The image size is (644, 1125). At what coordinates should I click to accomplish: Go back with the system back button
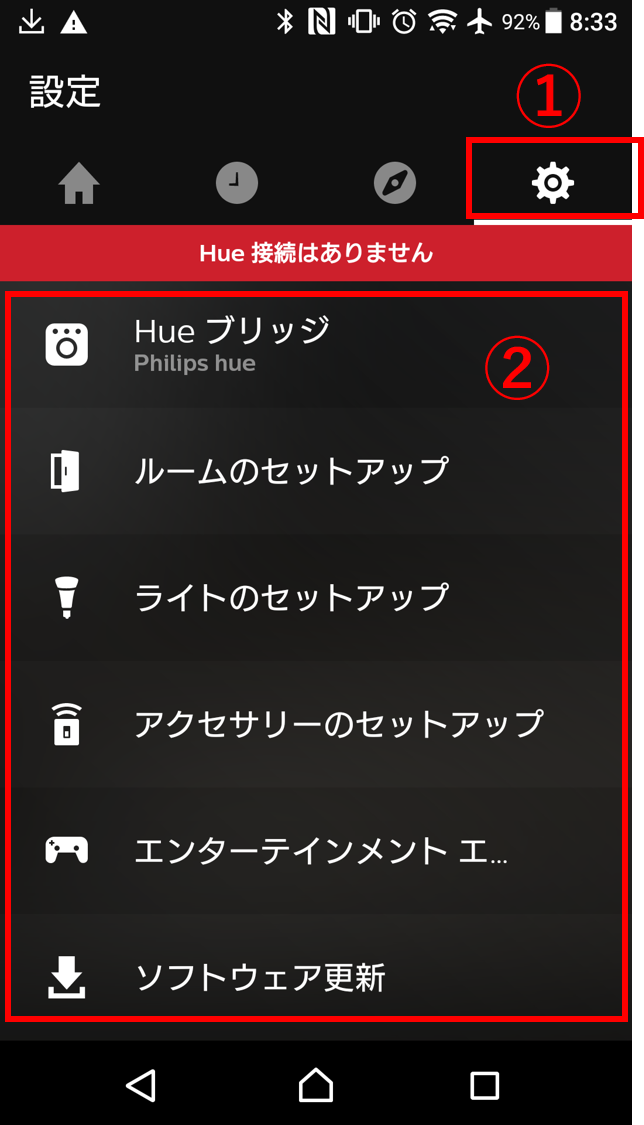point(141,1085)
